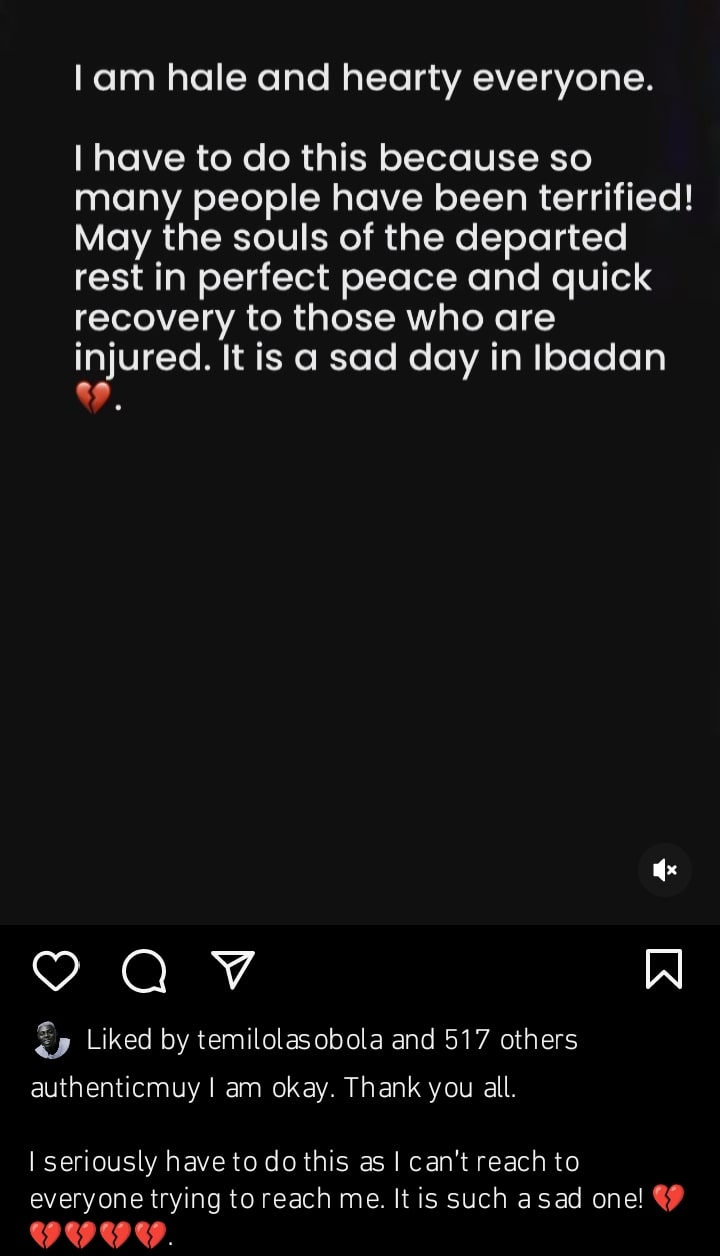
Task: Unmute the video sound
Action: 665,870
